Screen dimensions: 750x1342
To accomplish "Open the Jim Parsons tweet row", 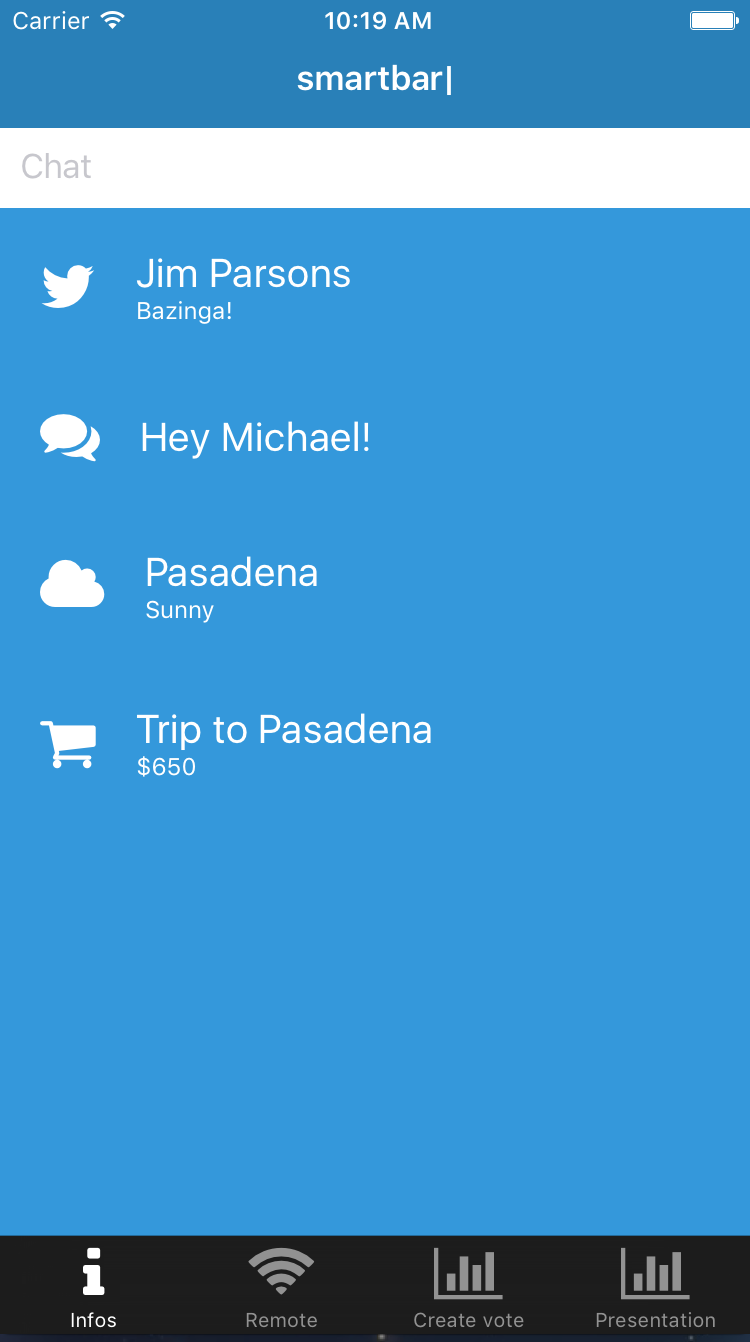I will [x=243, y=287].
